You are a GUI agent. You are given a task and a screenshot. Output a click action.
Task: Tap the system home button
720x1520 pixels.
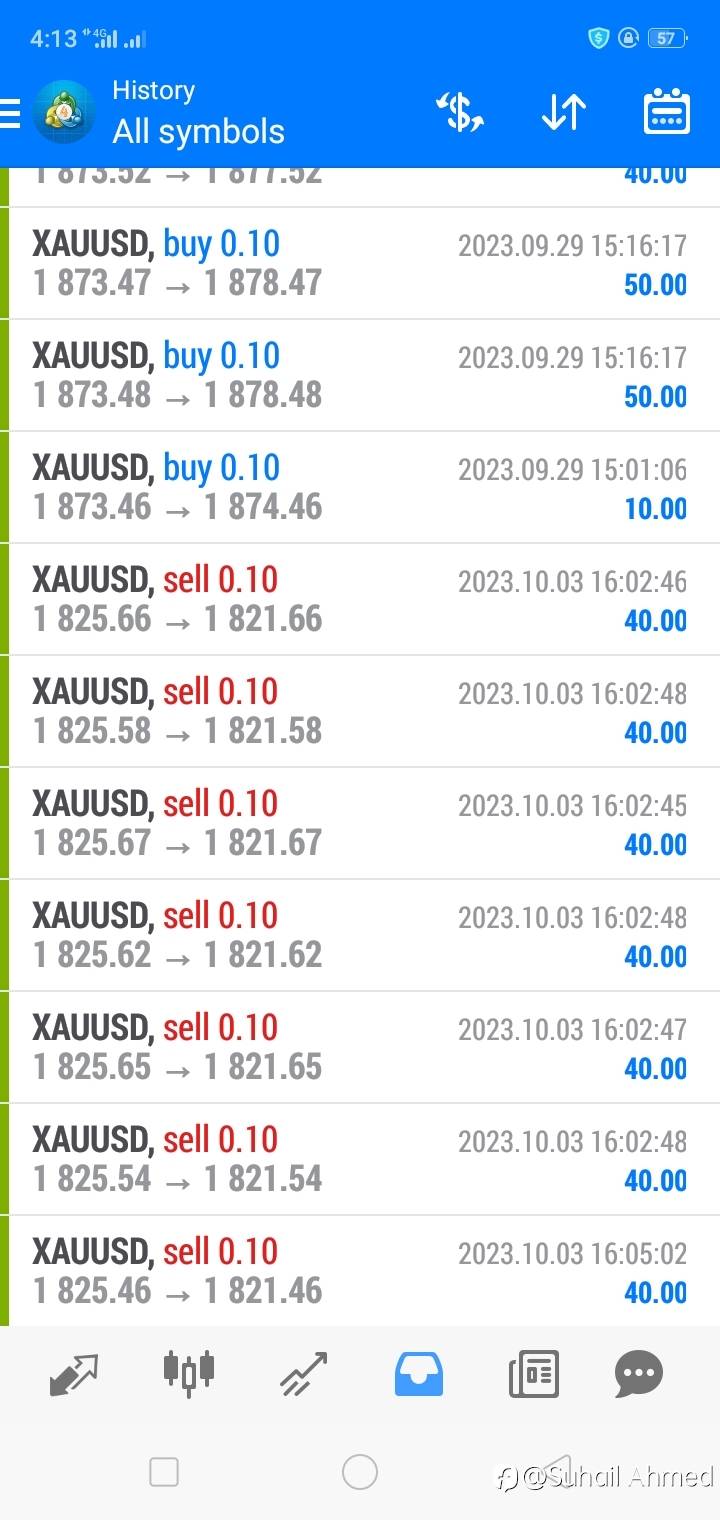pyautogui.click(x=360, y=1472)
